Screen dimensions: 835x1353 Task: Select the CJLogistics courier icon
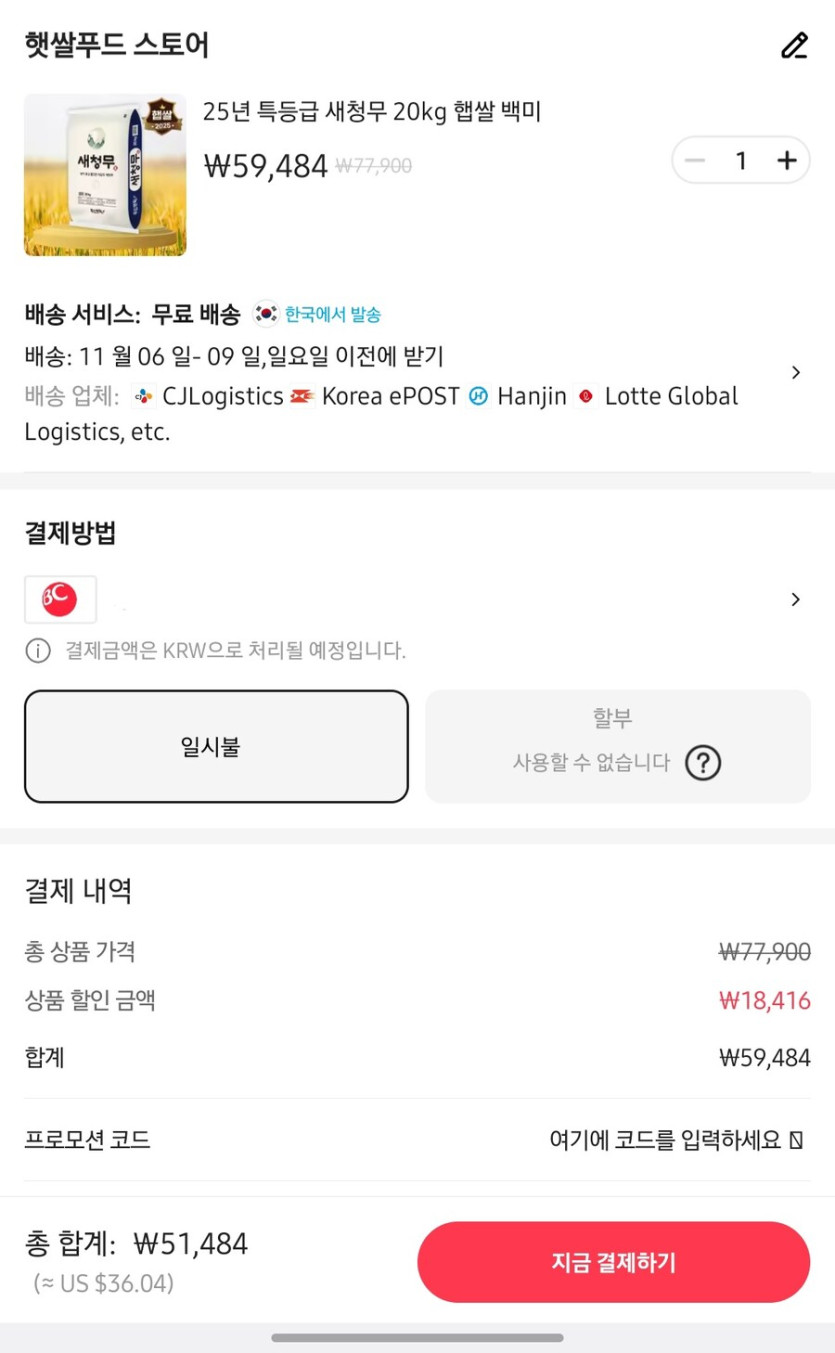[x=143, y=396]
